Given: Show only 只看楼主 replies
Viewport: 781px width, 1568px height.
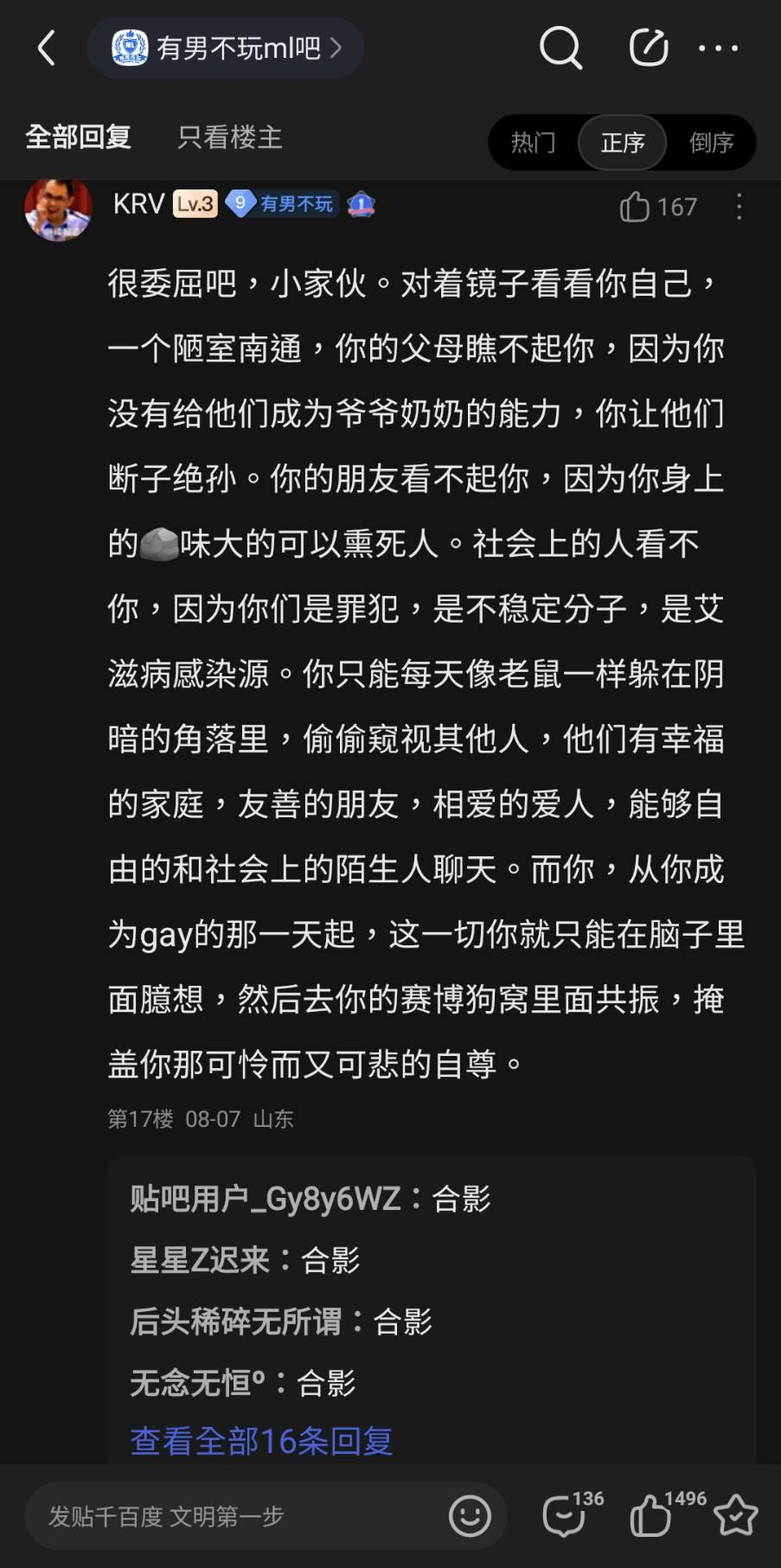Looking at the screenshot, I should coord(230,138).
